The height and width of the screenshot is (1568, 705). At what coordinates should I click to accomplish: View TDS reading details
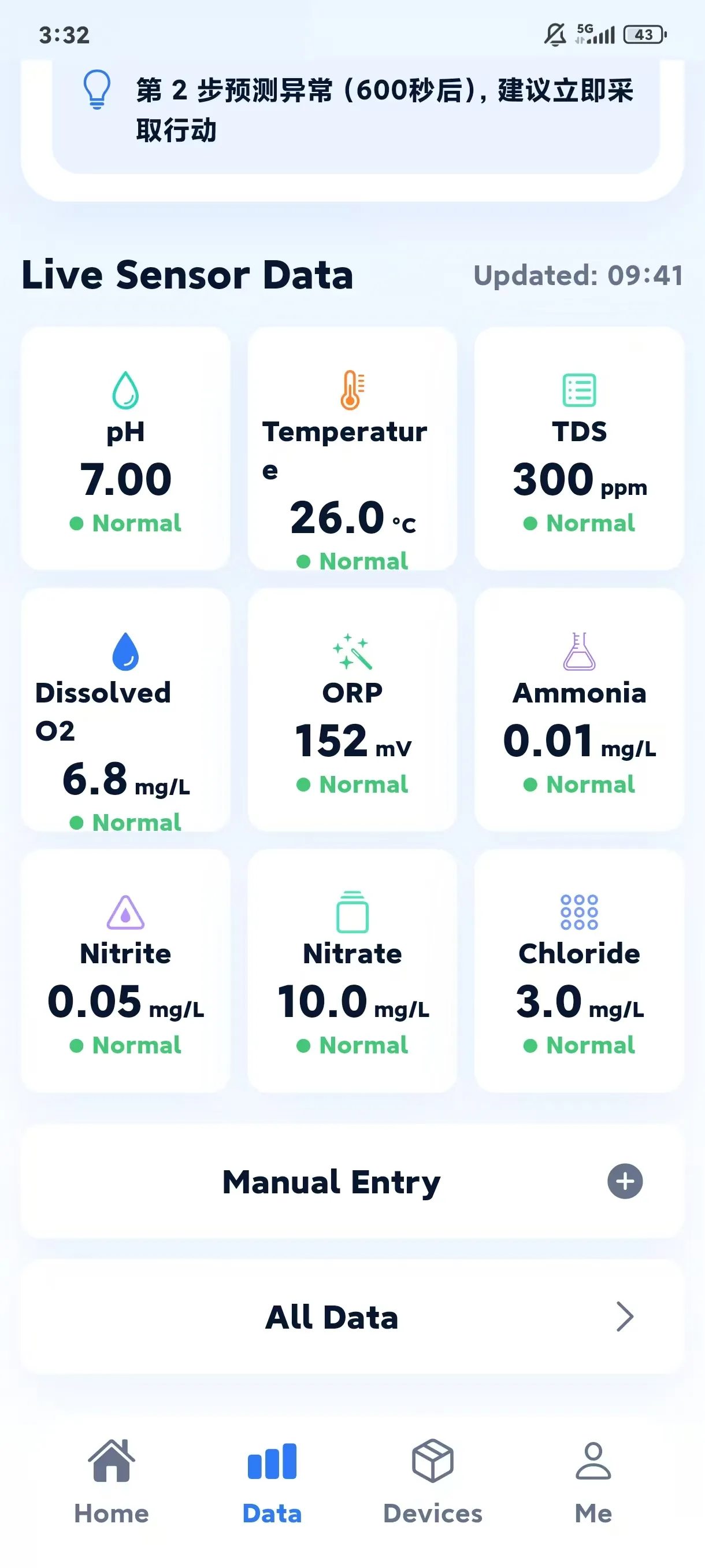click(579, 449)
